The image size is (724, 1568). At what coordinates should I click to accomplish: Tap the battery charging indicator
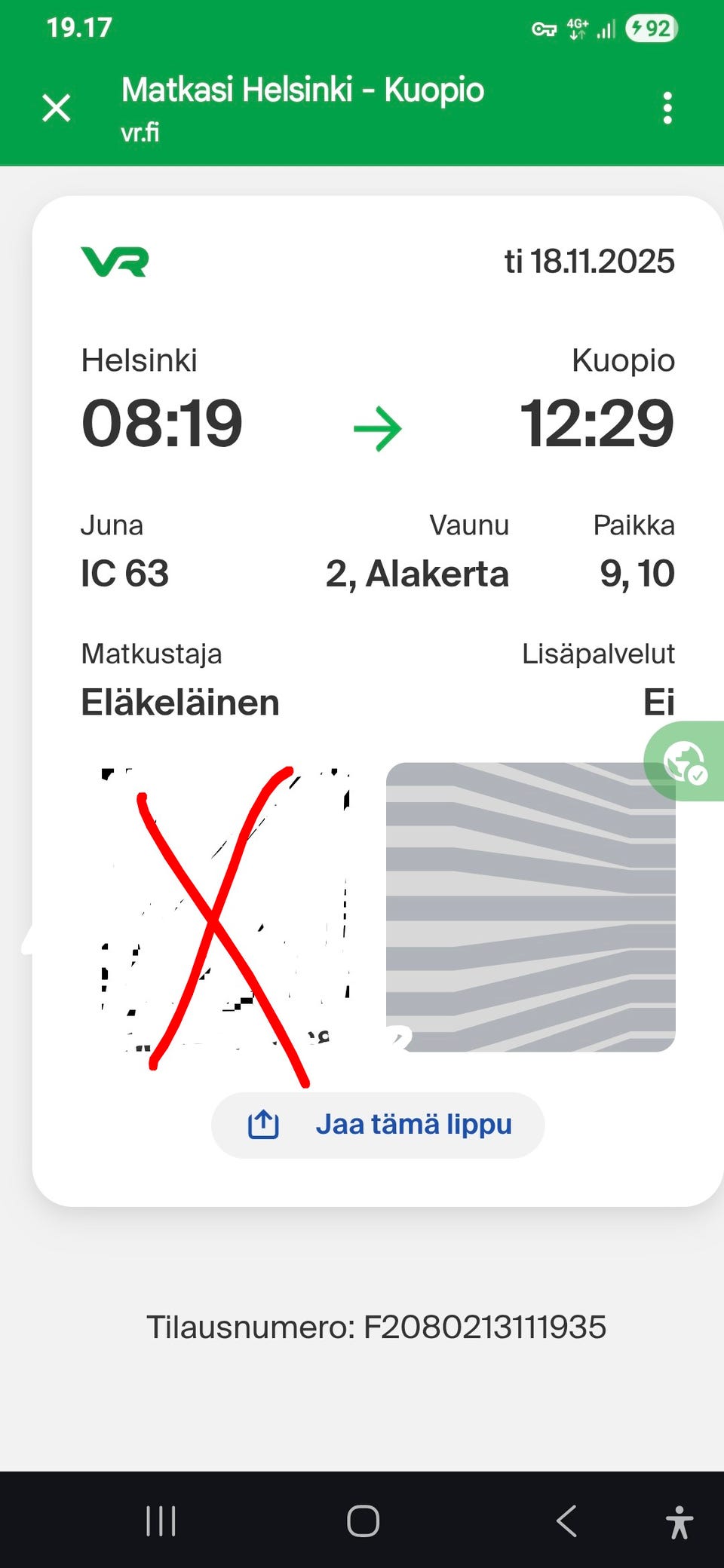(652, 28)
